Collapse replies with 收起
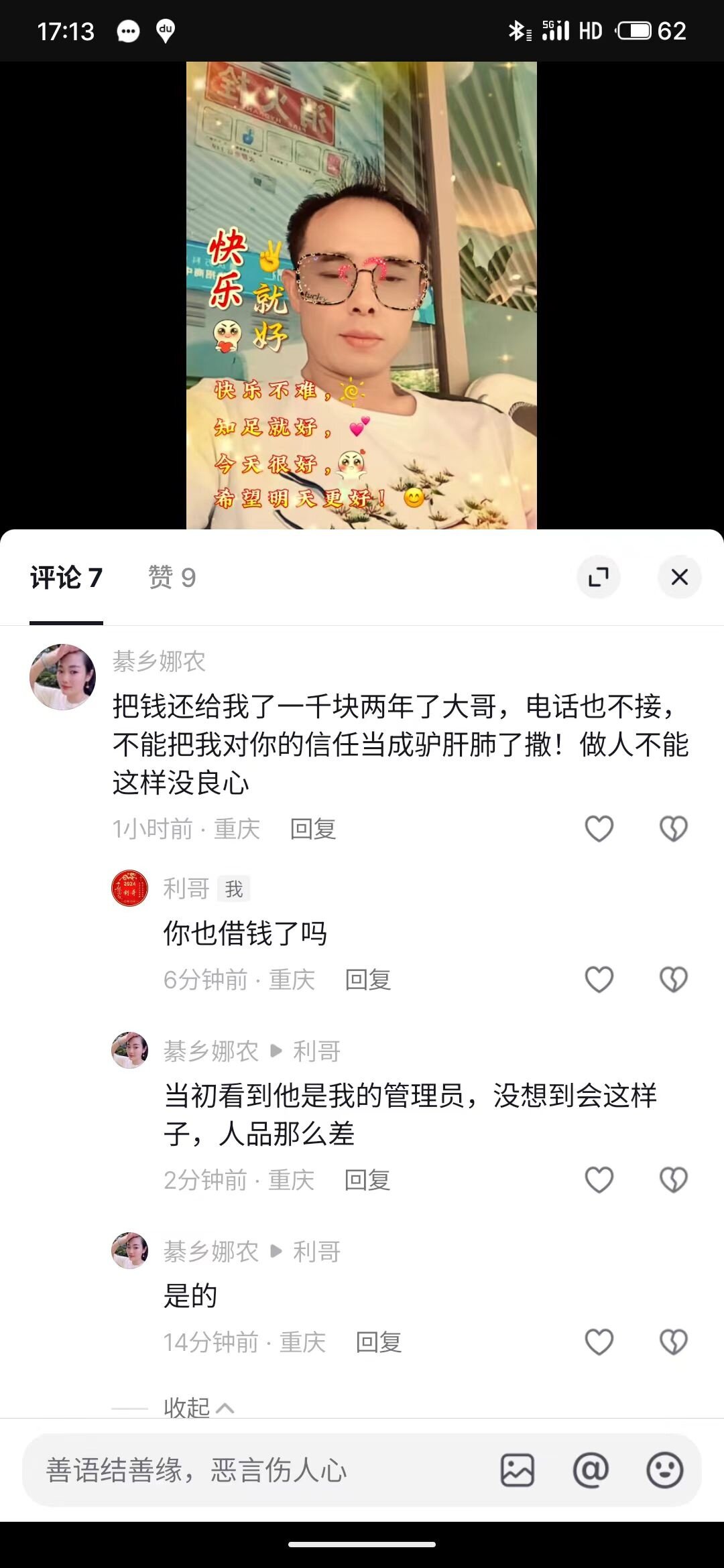Viewport: 724px width, 1568px height. (198, 1407)
